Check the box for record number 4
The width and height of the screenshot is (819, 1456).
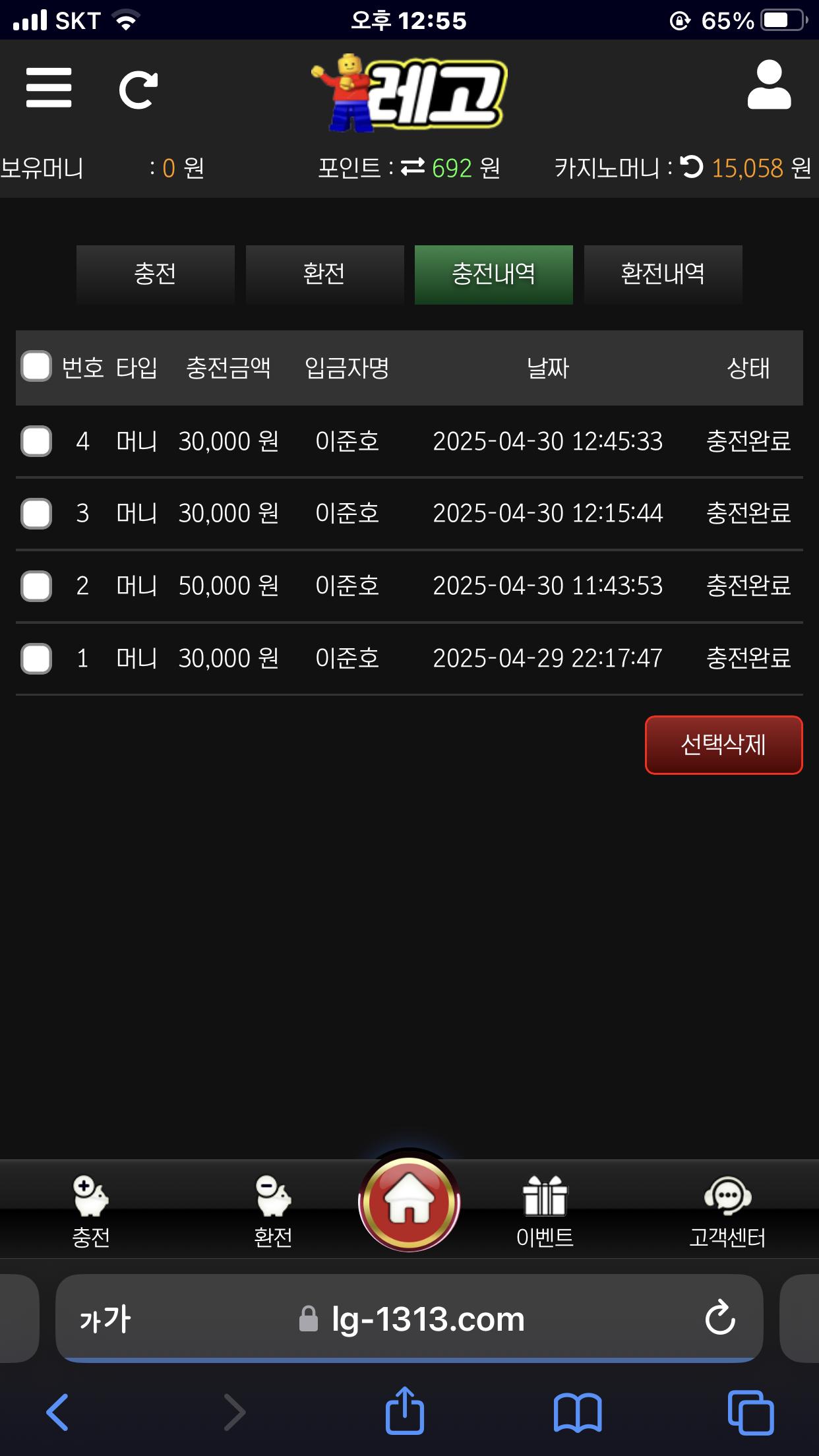36,441
